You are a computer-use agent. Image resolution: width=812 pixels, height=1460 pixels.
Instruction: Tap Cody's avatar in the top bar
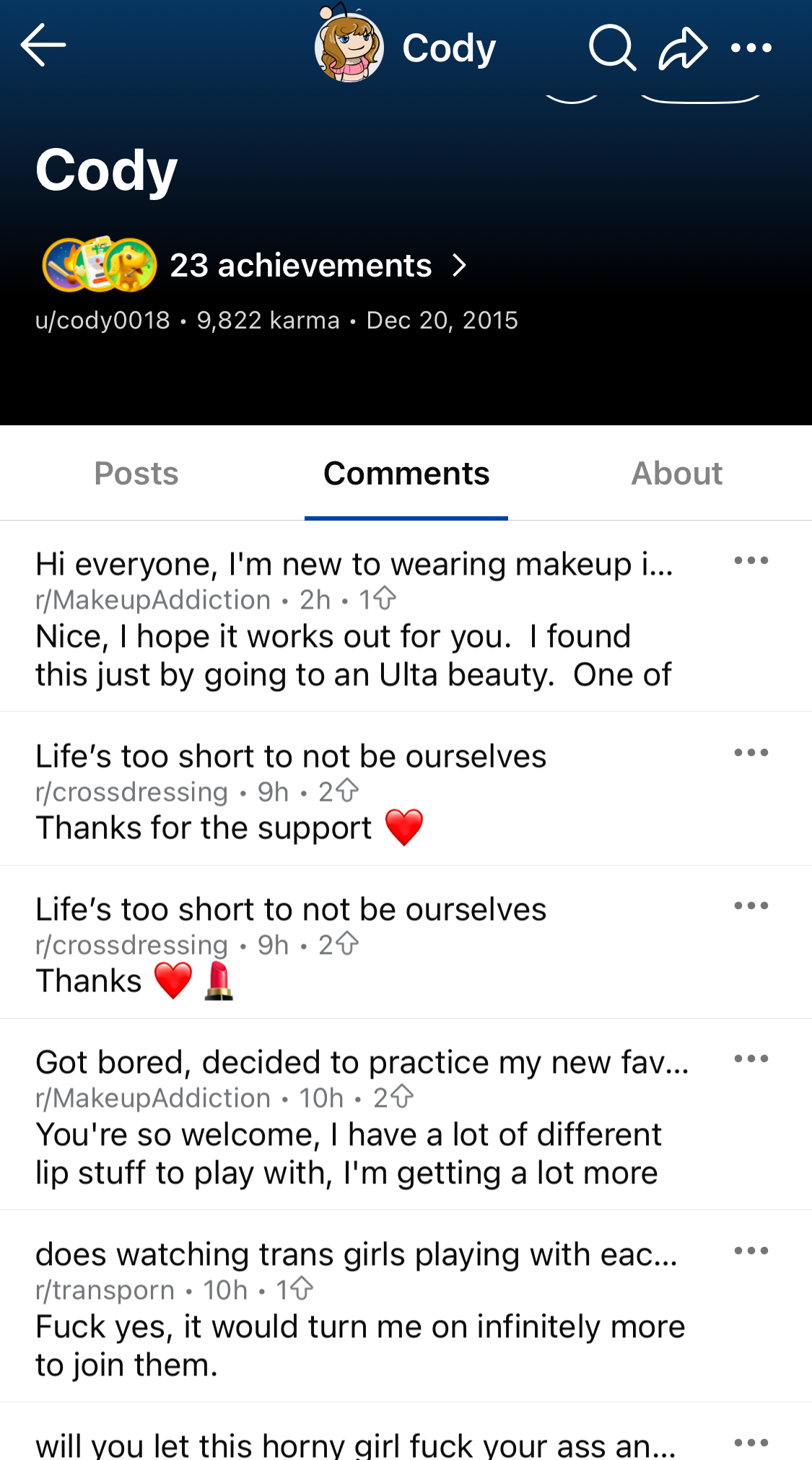(349, 48)
